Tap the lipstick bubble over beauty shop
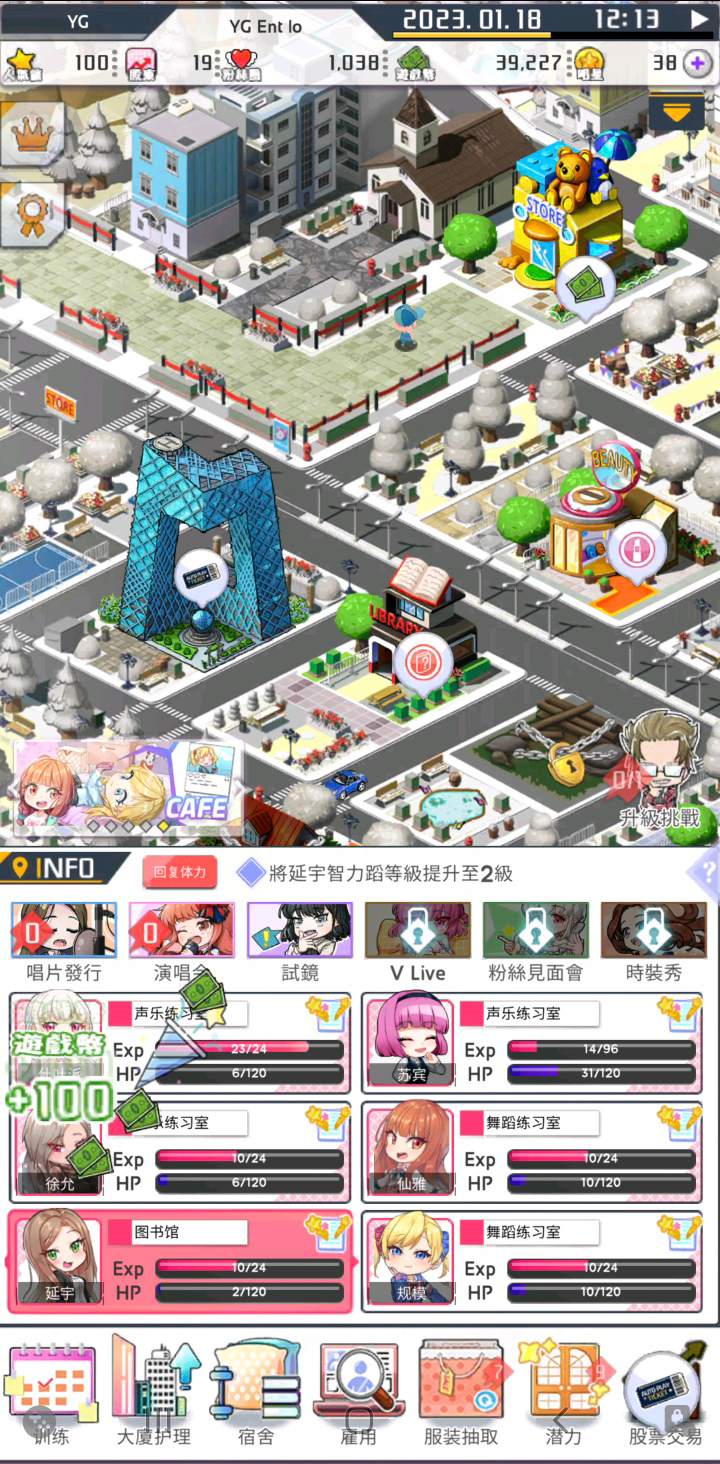The image size is (720, 1464). pyautogui.click(x=635, y=549)
